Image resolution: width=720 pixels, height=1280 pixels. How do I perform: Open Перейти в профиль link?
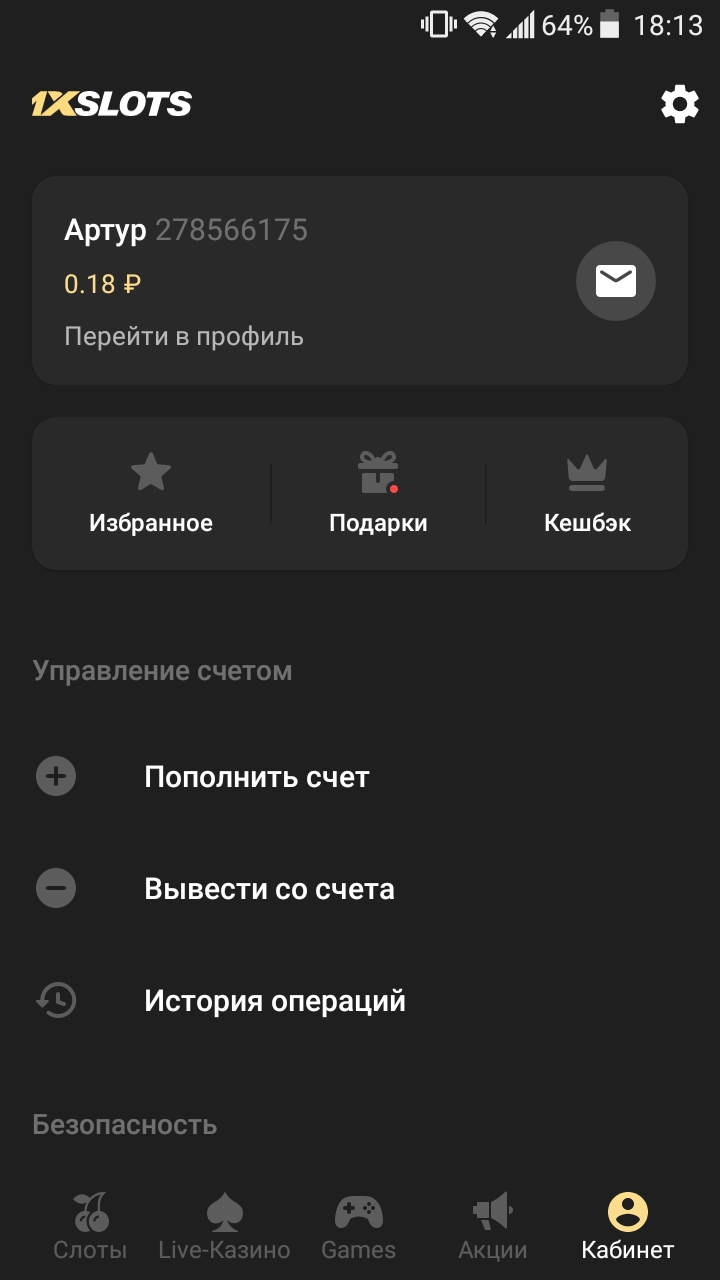pyautogui.click(x=183, y=336)
